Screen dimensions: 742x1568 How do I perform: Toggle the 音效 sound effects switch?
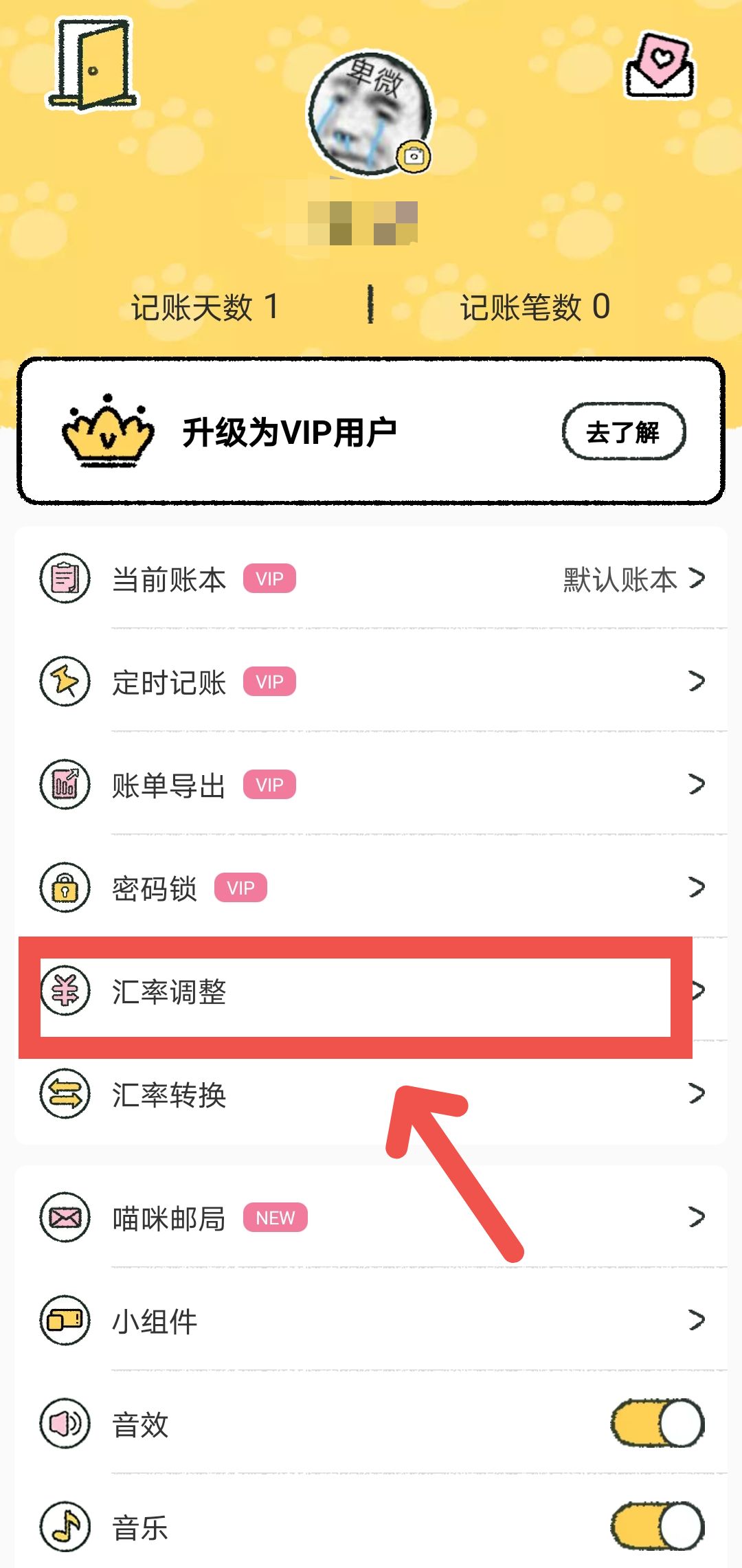(657, 1424)
